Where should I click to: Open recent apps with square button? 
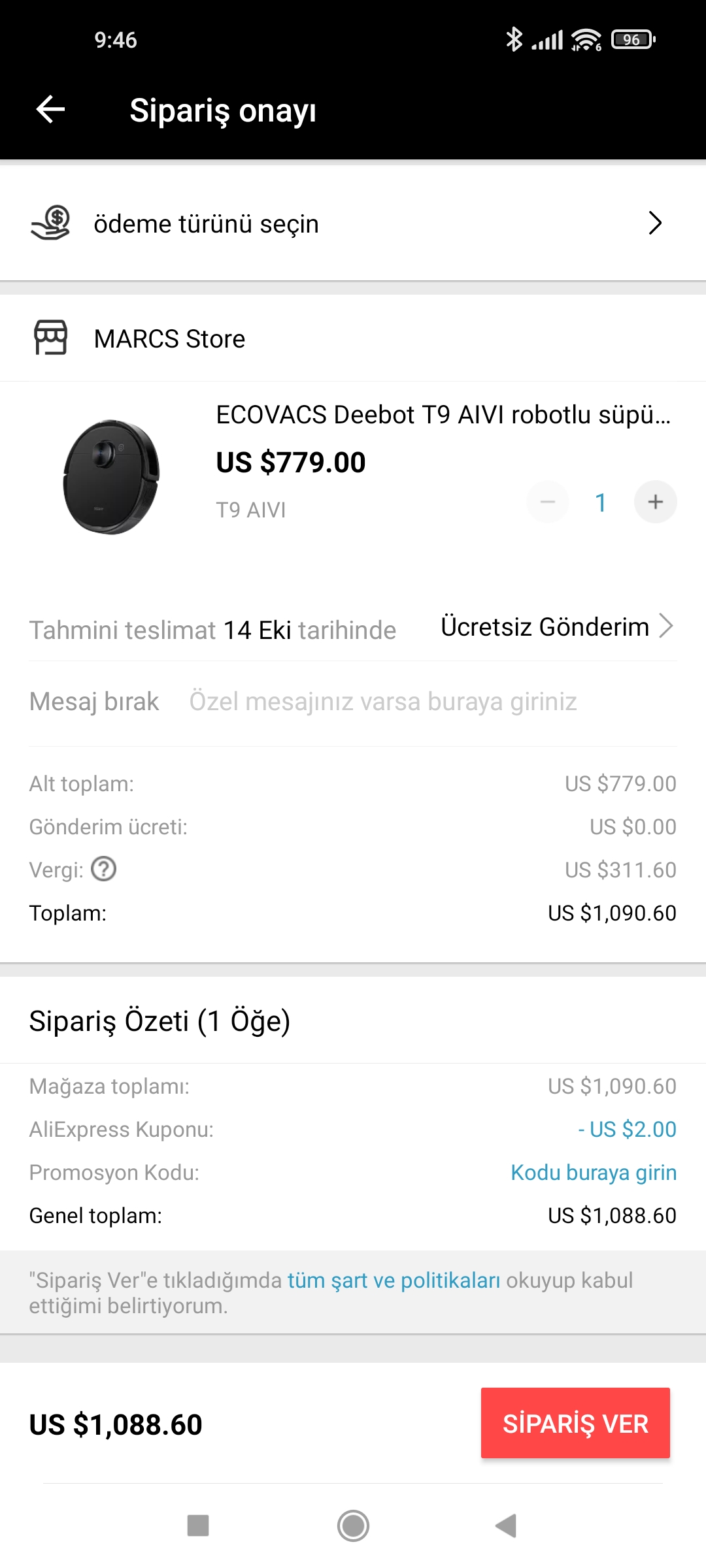[x=198, y=1526]
